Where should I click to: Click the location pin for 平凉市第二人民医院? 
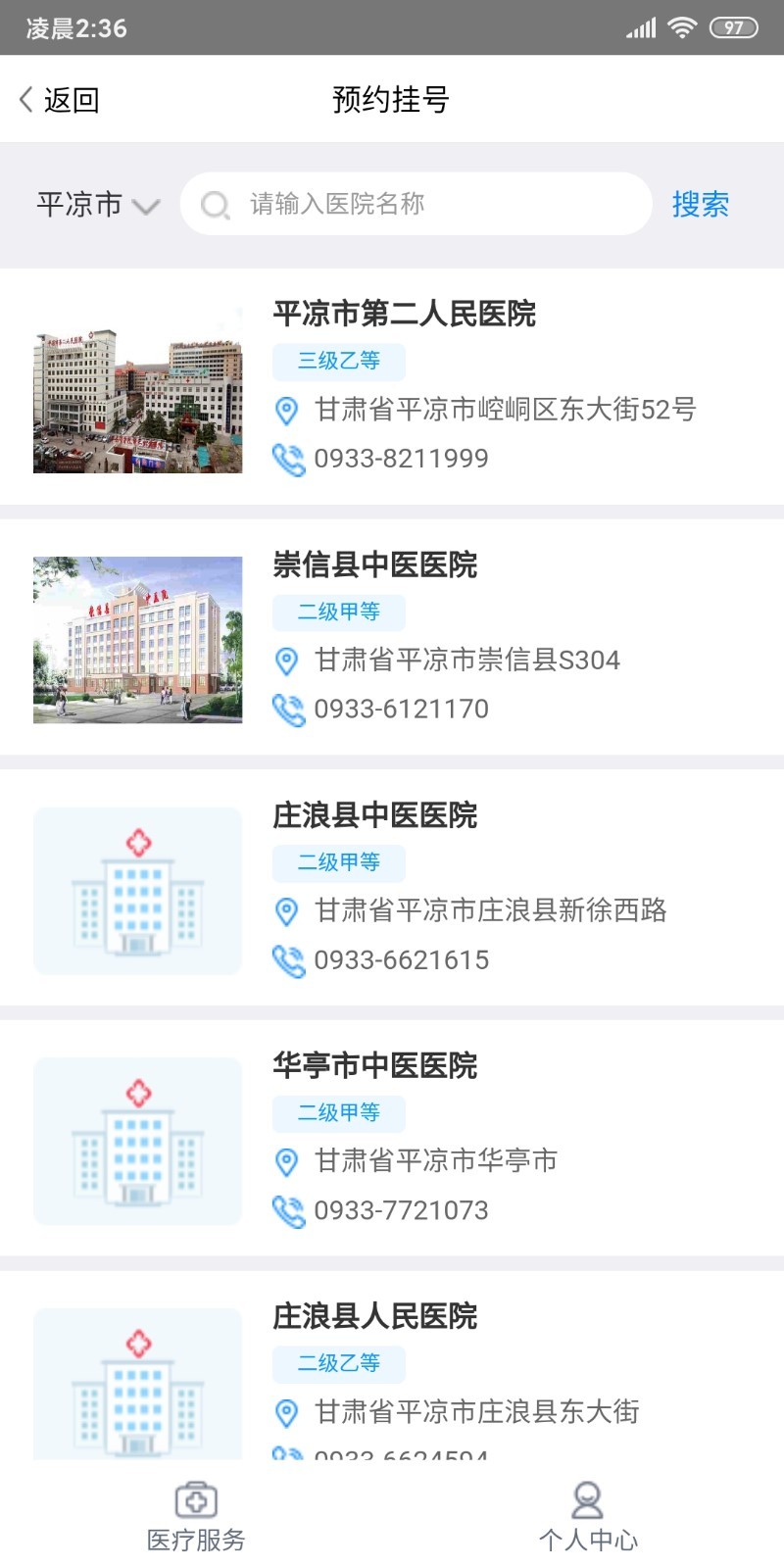(x=286, y=411)
